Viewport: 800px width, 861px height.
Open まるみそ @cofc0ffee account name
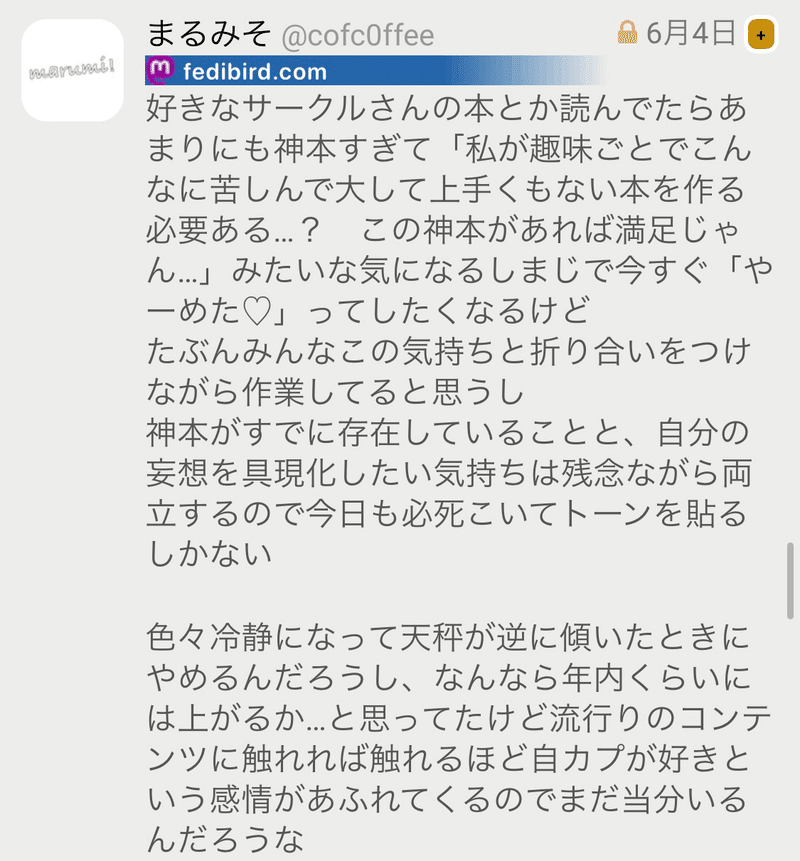click(290, 35)
